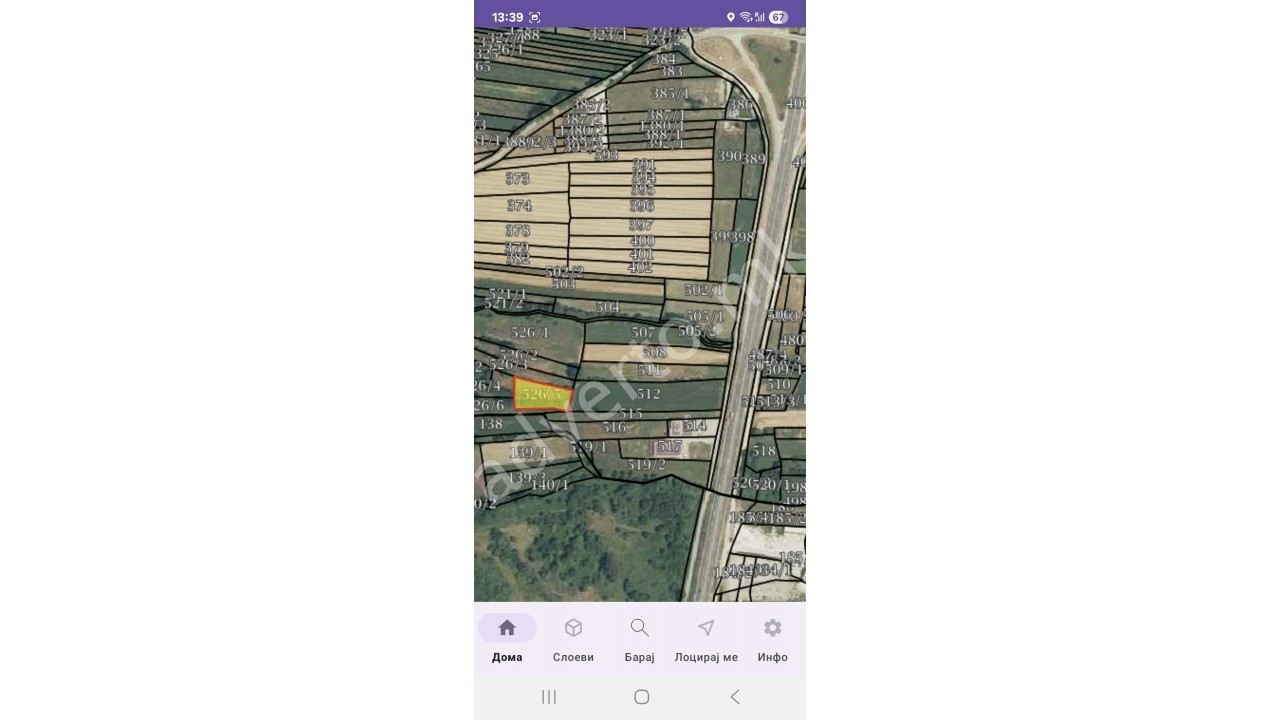Switch to the Дома tab
This screenshot has width=1280, height=720.
[507, 638]
